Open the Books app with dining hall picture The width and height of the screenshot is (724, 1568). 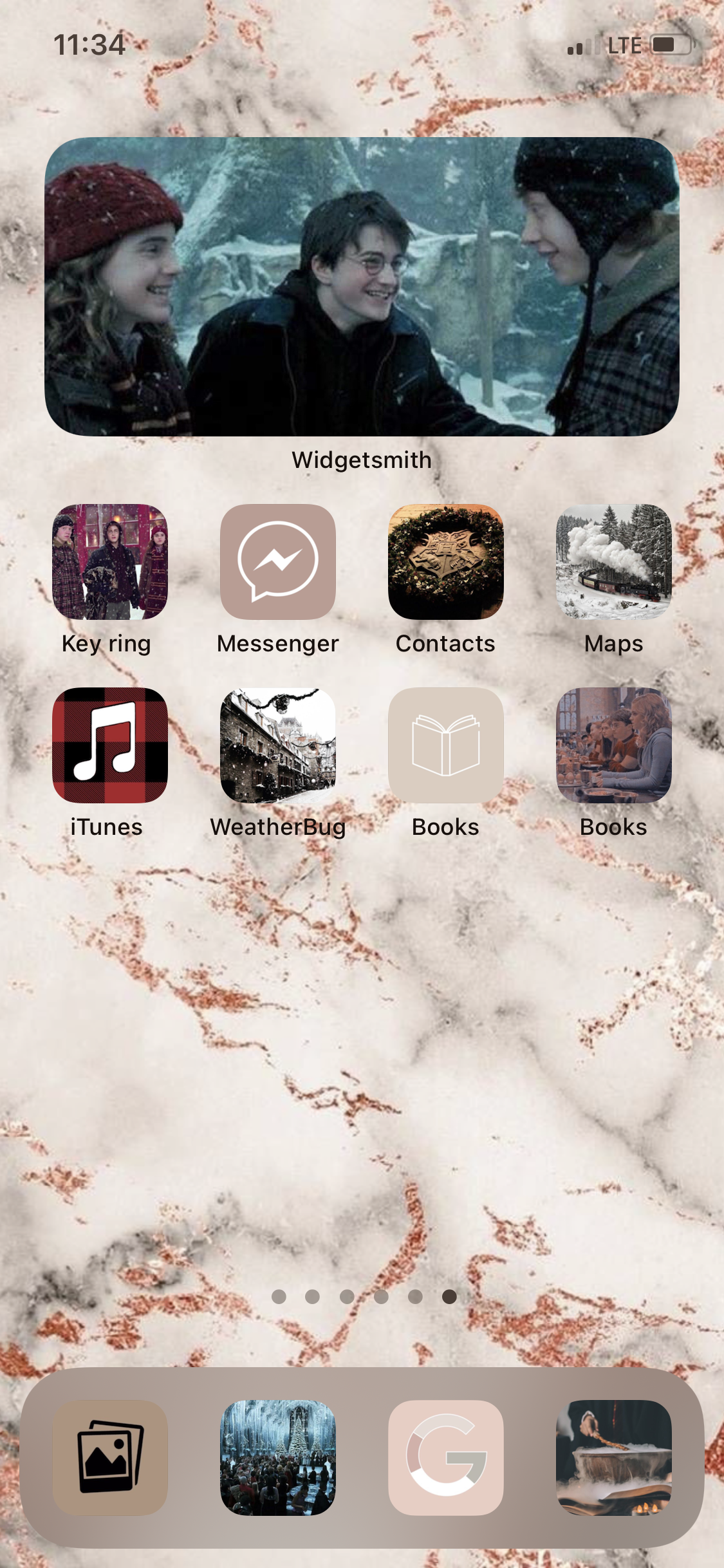point(614,745)
